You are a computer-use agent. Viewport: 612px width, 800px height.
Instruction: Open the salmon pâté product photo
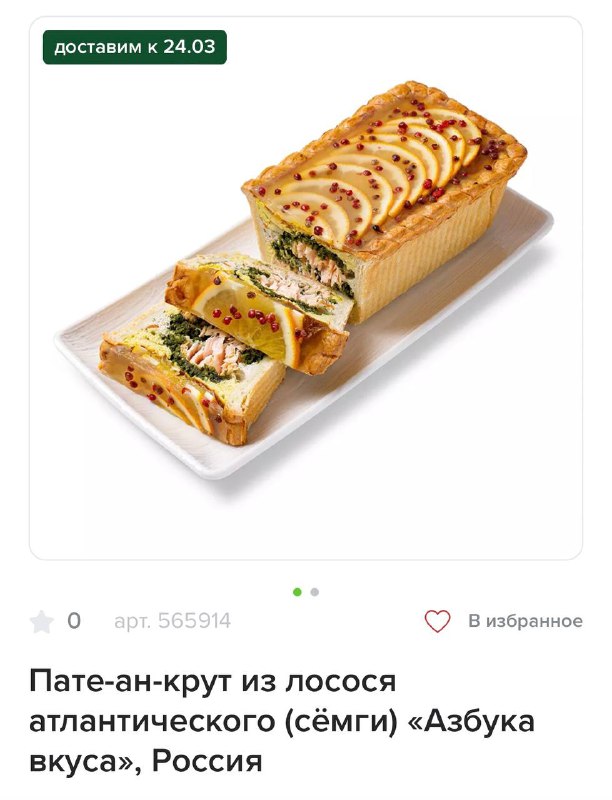pyautogui.click(x=306, y=290)
